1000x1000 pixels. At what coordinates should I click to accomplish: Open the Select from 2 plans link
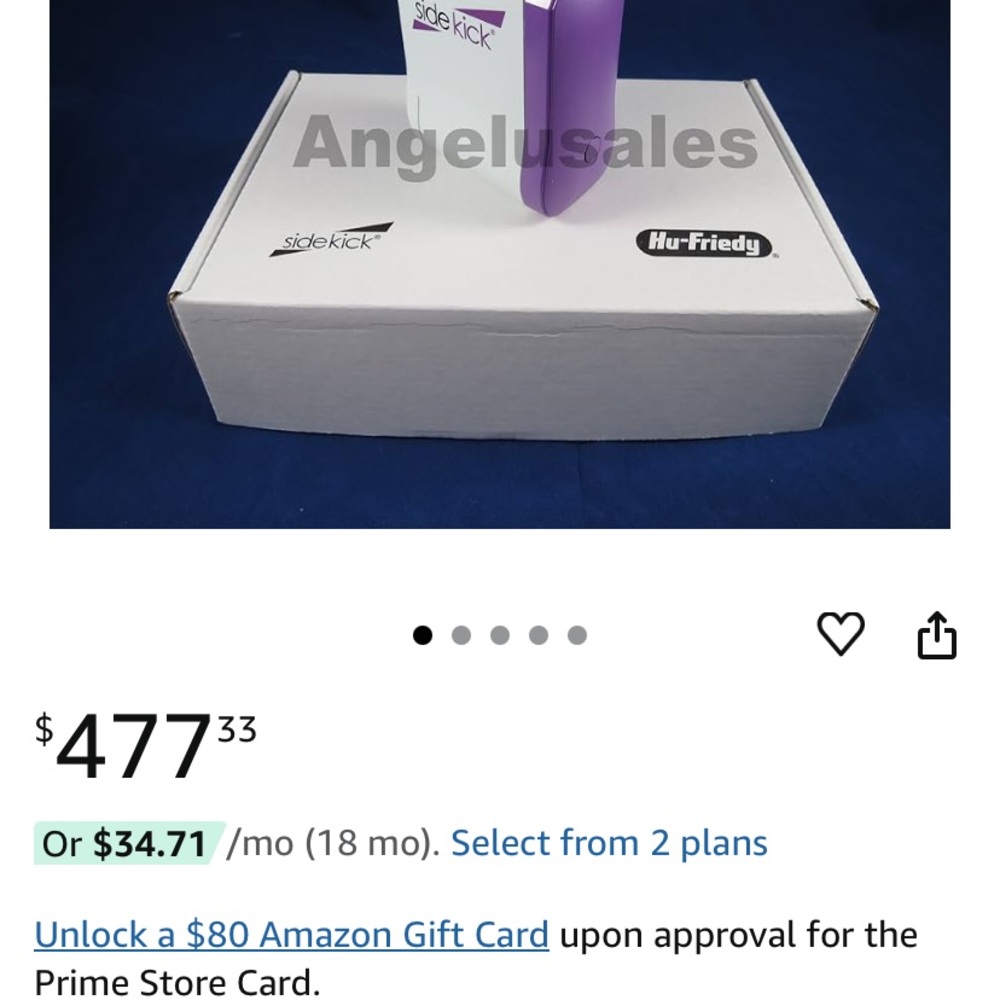[x=609, y=843]
